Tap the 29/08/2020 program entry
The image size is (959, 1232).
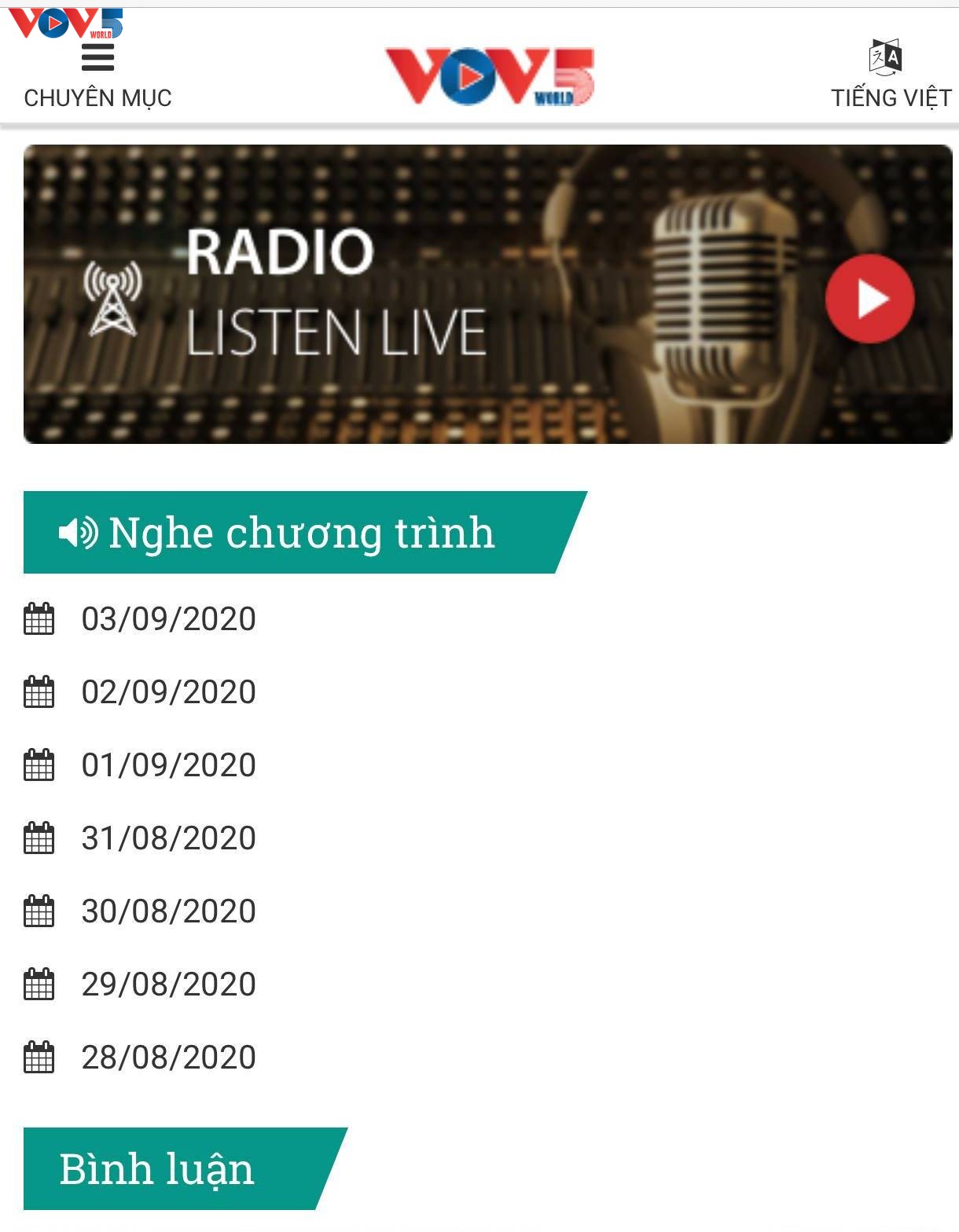click(168, 984)
